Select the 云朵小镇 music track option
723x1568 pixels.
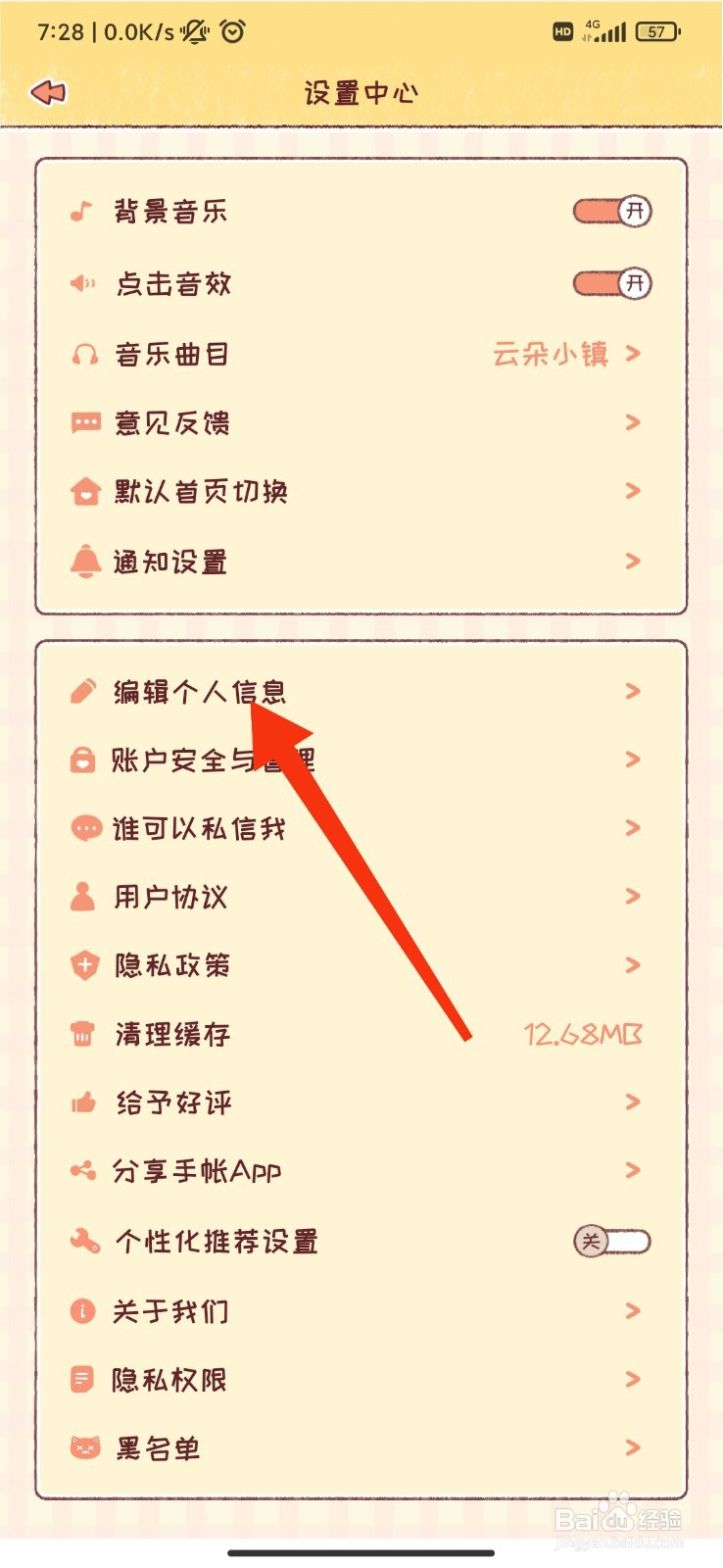pos(554,353)
